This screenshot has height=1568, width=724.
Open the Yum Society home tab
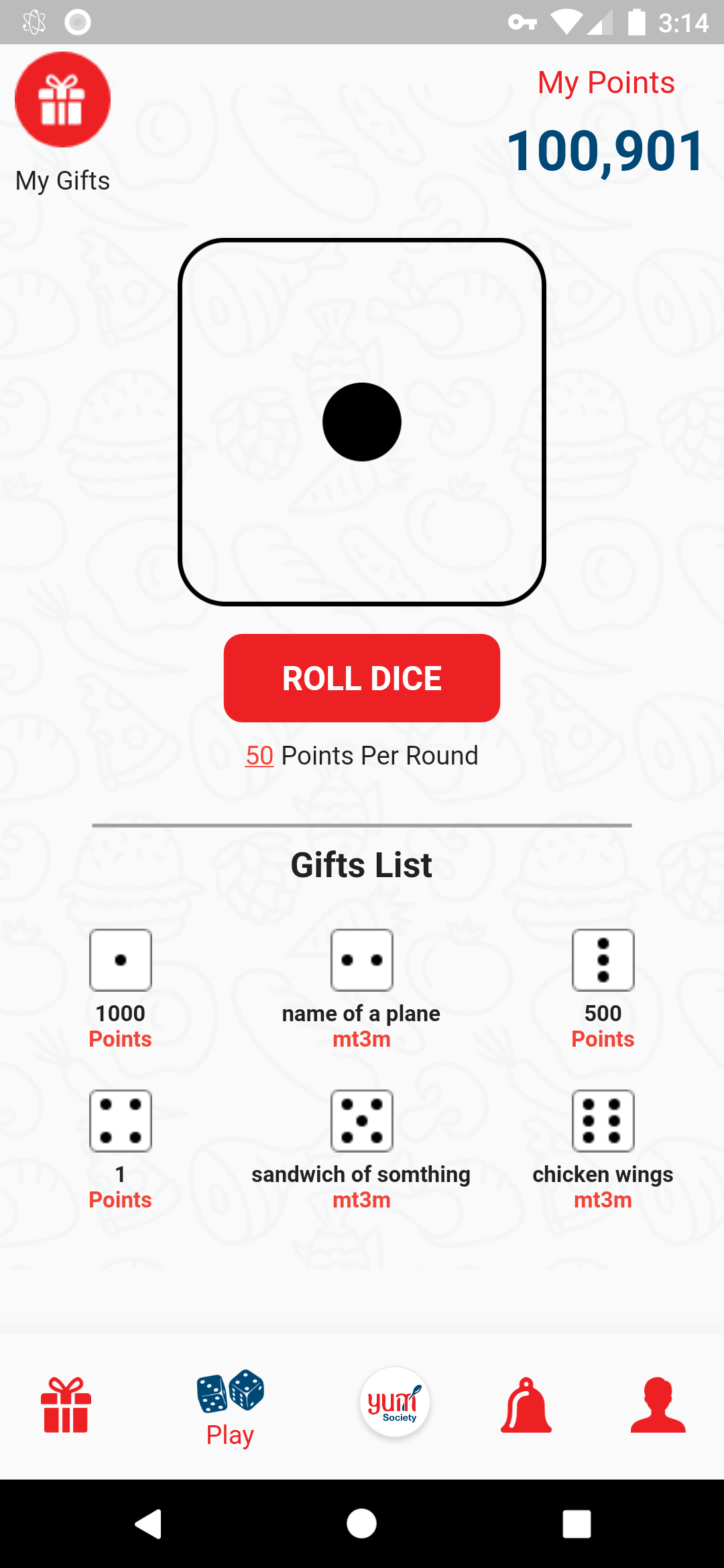coord(395,1402)
